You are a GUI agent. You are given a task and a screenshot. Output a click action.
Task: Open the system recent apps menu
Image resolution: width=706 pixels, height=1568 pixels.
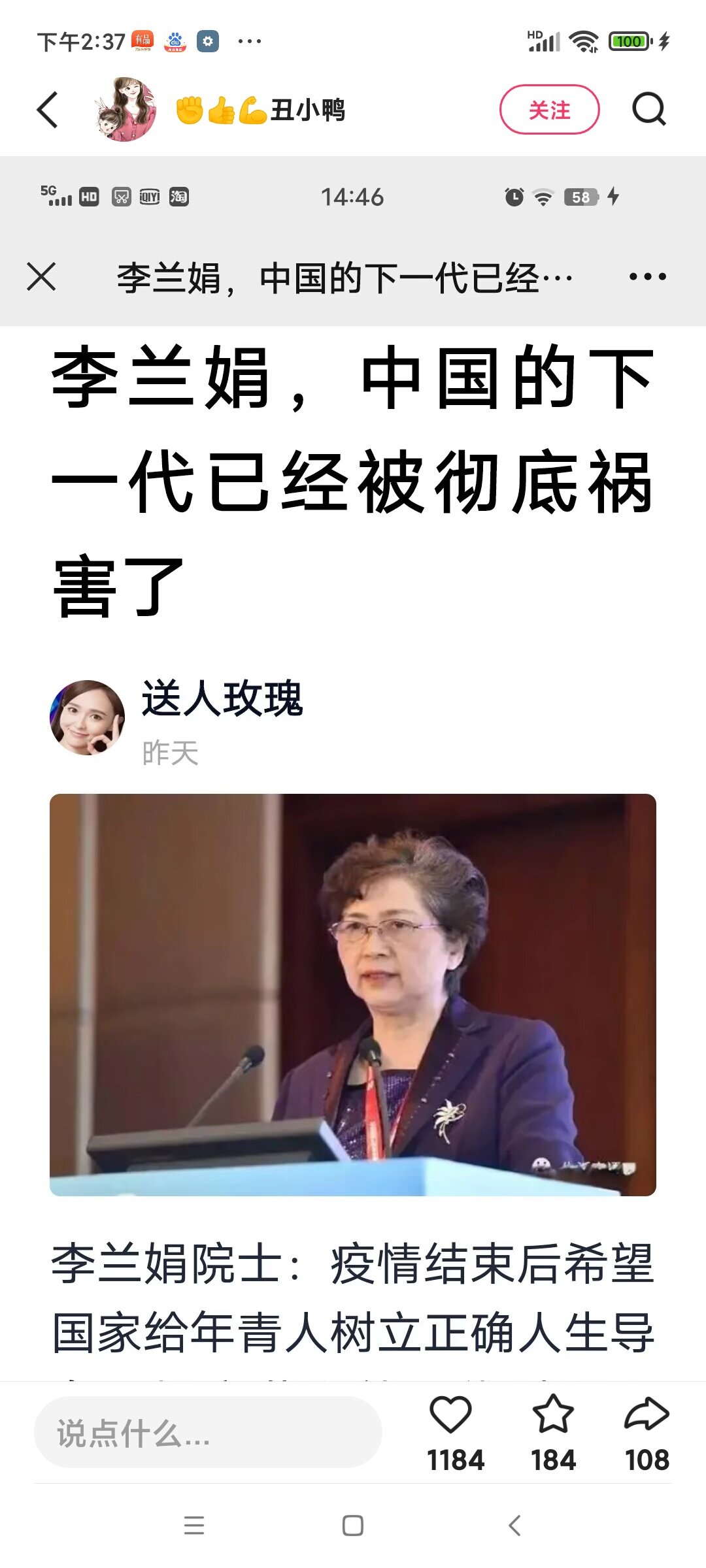tap(194, 1526)
